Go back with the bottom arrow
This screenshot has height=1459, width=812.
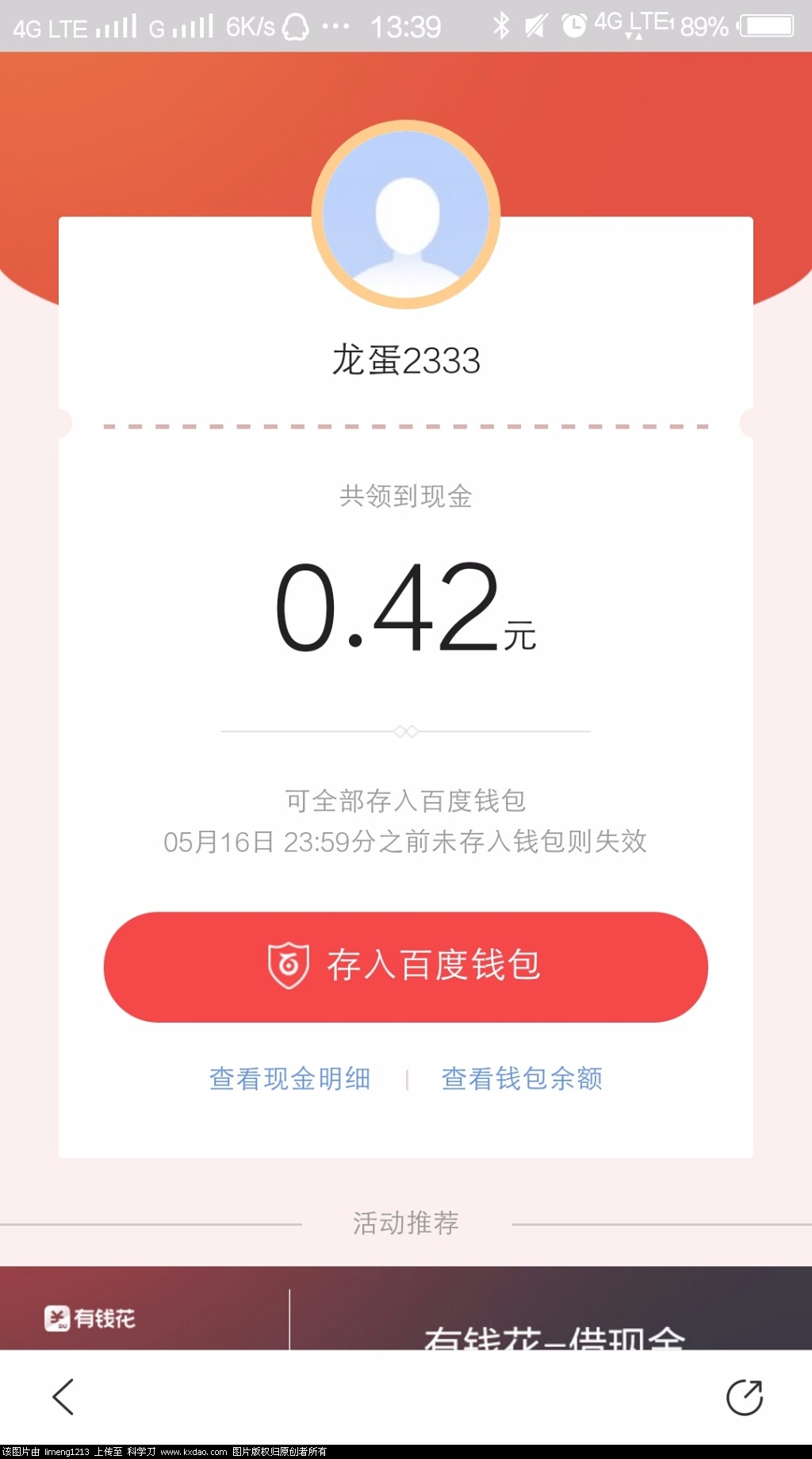point(63,1397)
